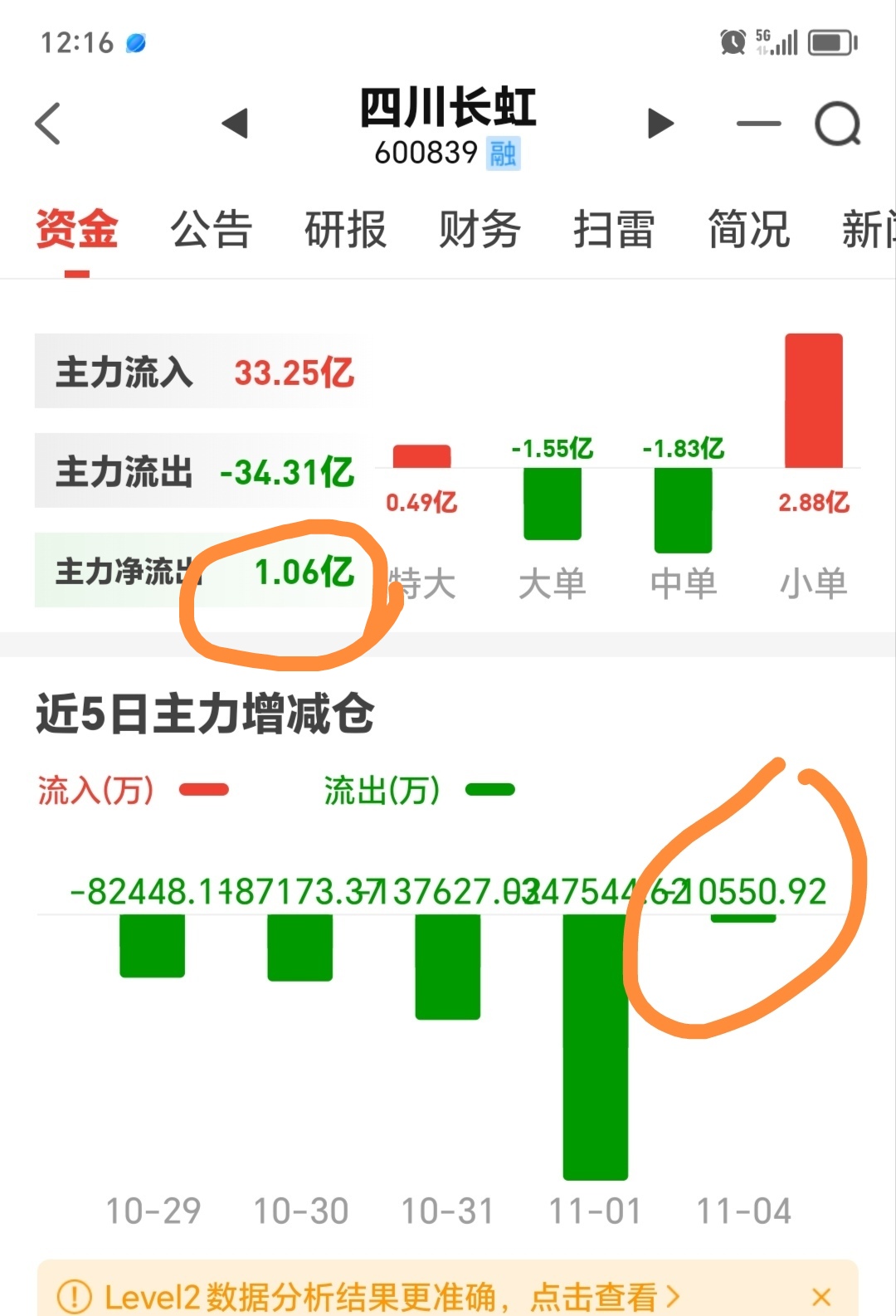
Task: Switch to the 财务 tab
Action: [x=480, y=231]
